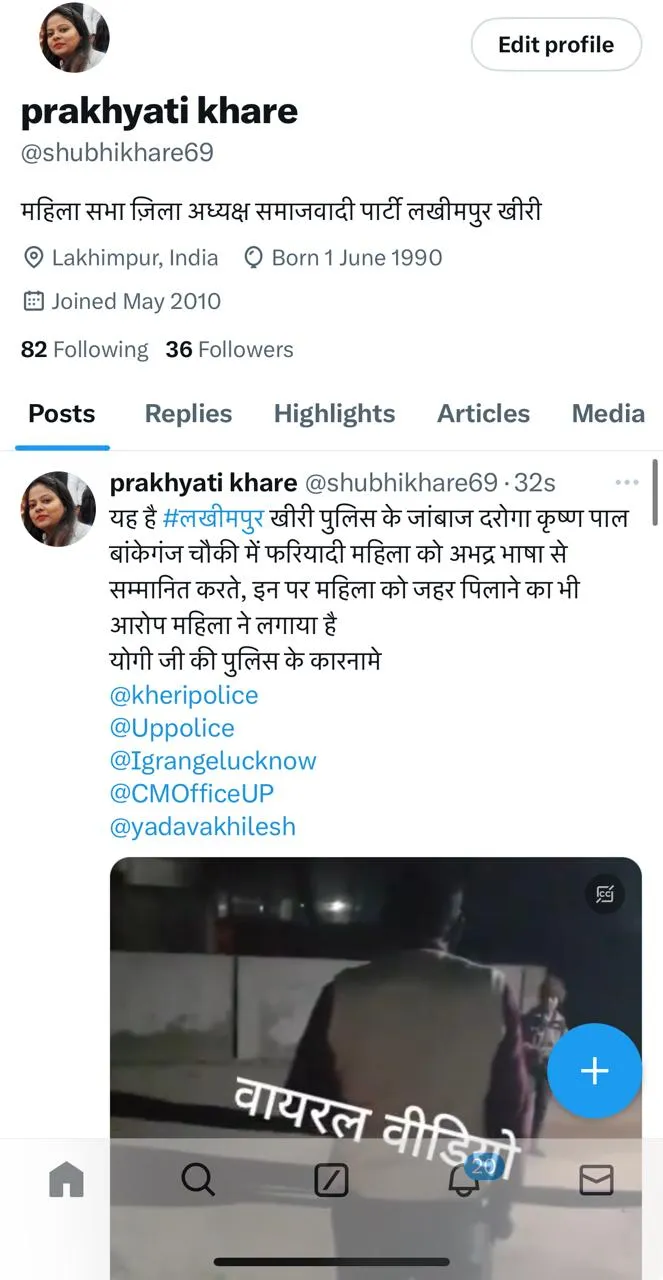
Task: Tap the Edit profile button
Action: coord(556,44)
